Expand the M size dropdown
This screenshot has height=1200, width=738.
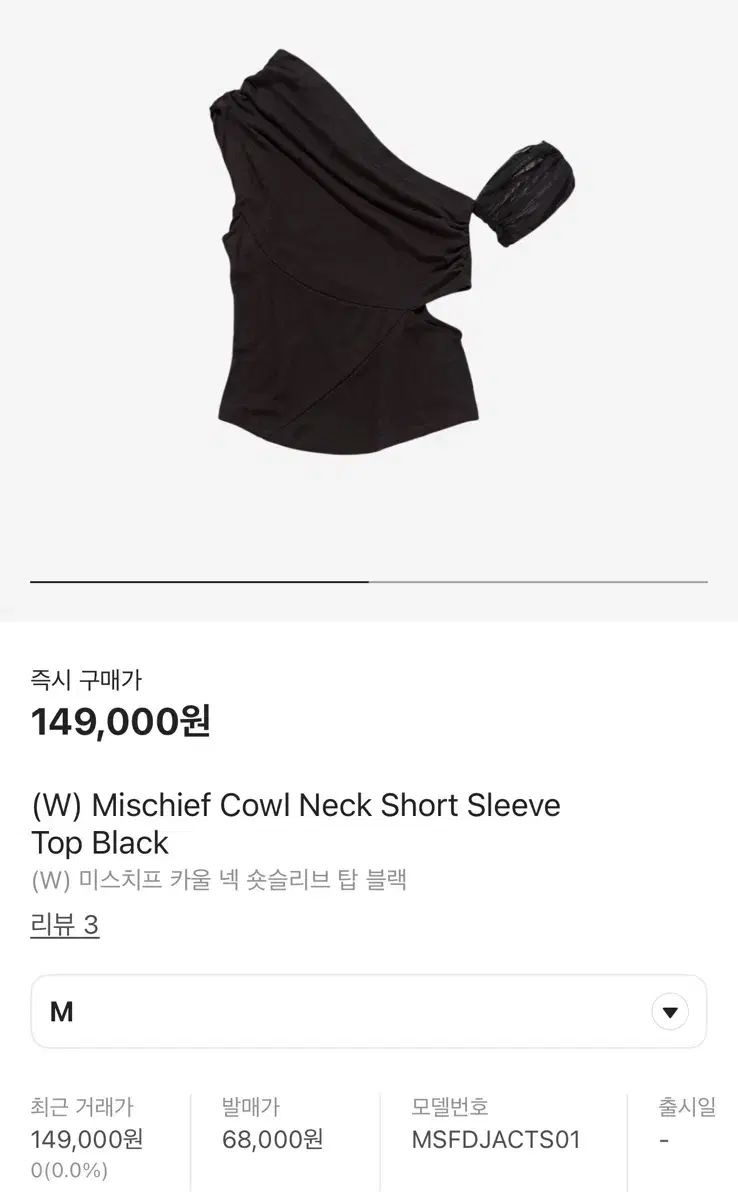click(669, 1012)
